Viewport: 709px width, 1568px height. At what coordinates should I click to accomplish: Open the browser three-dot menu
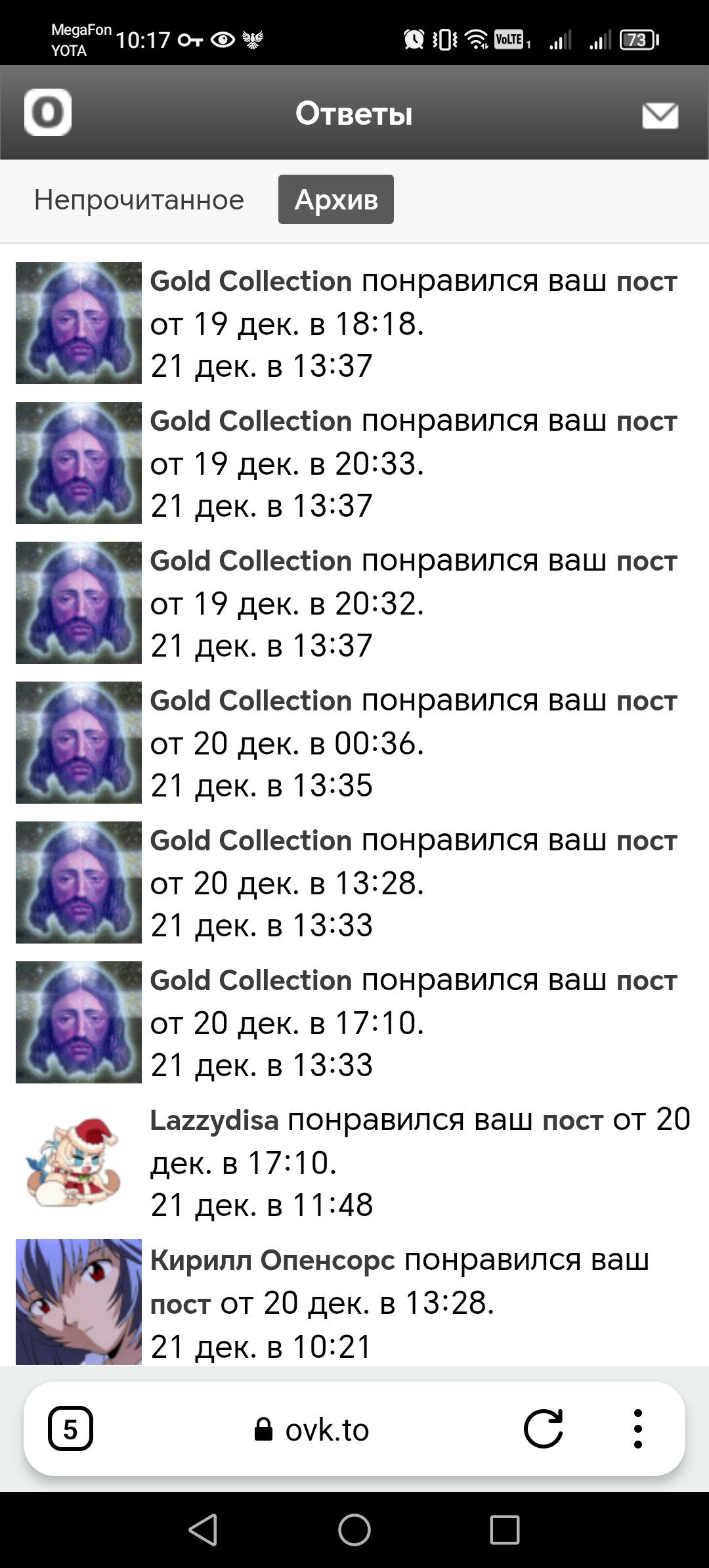coord(637,1429)
